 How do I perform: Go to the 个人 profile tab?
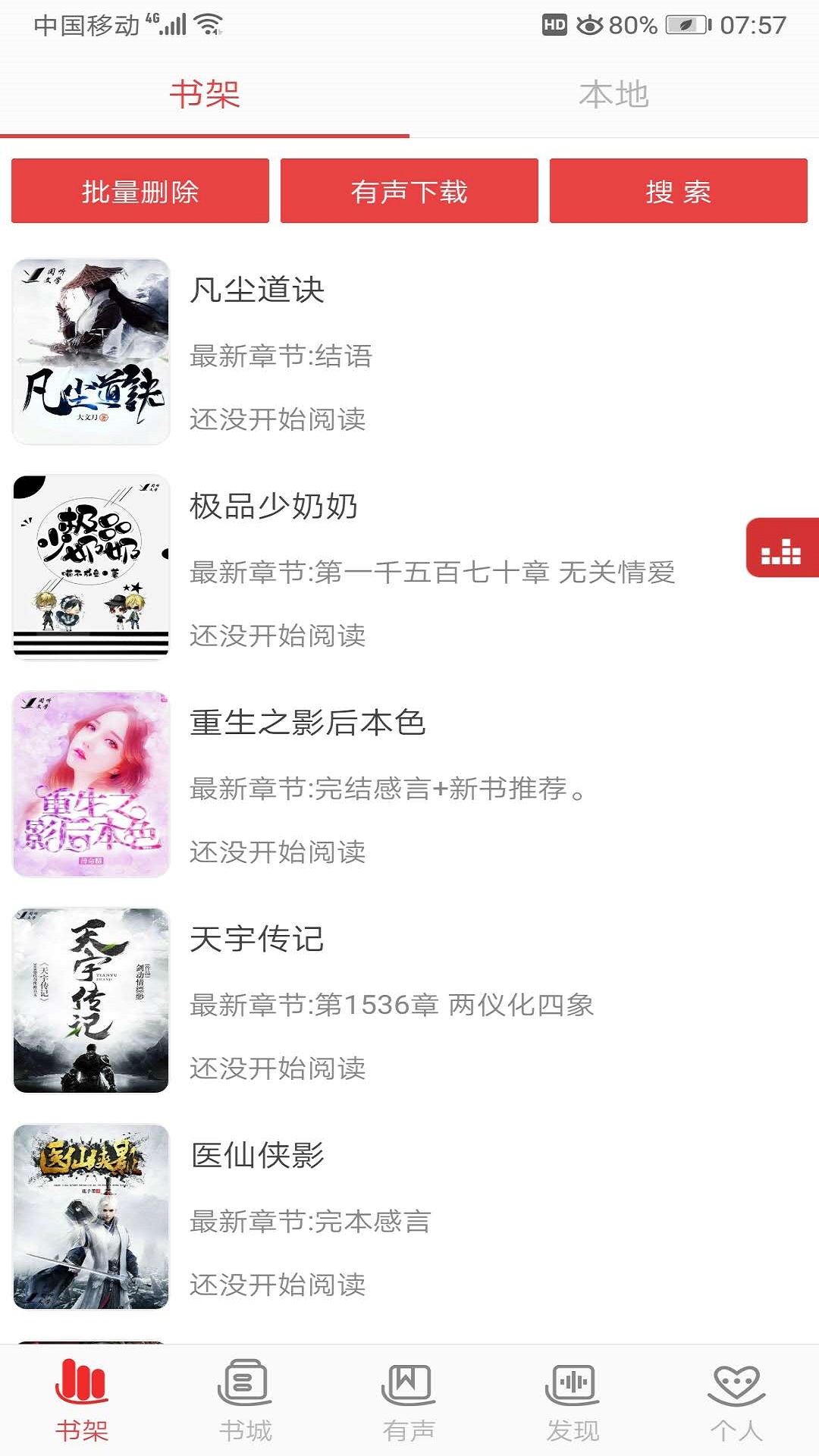(736, 1400)
